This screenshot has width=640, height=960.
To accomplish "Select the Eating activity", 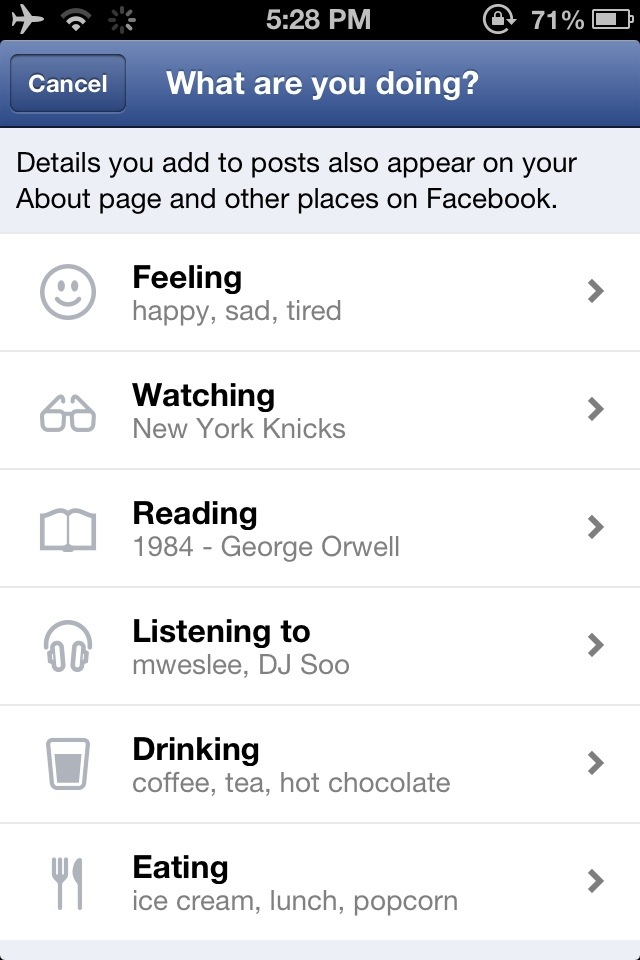I will 320,882.
